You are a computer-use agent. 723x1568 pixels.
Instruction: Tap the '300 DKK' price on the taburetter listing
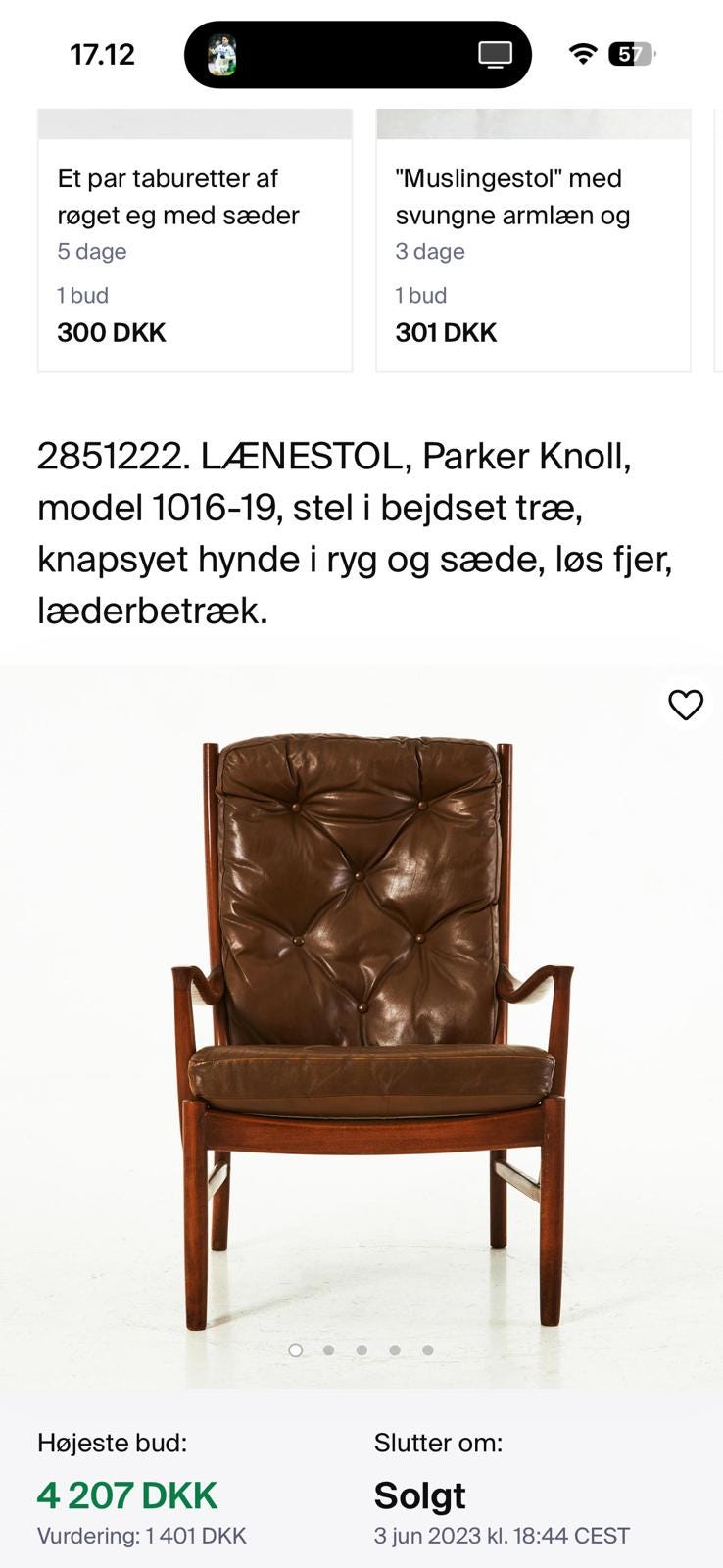point(110,332)
